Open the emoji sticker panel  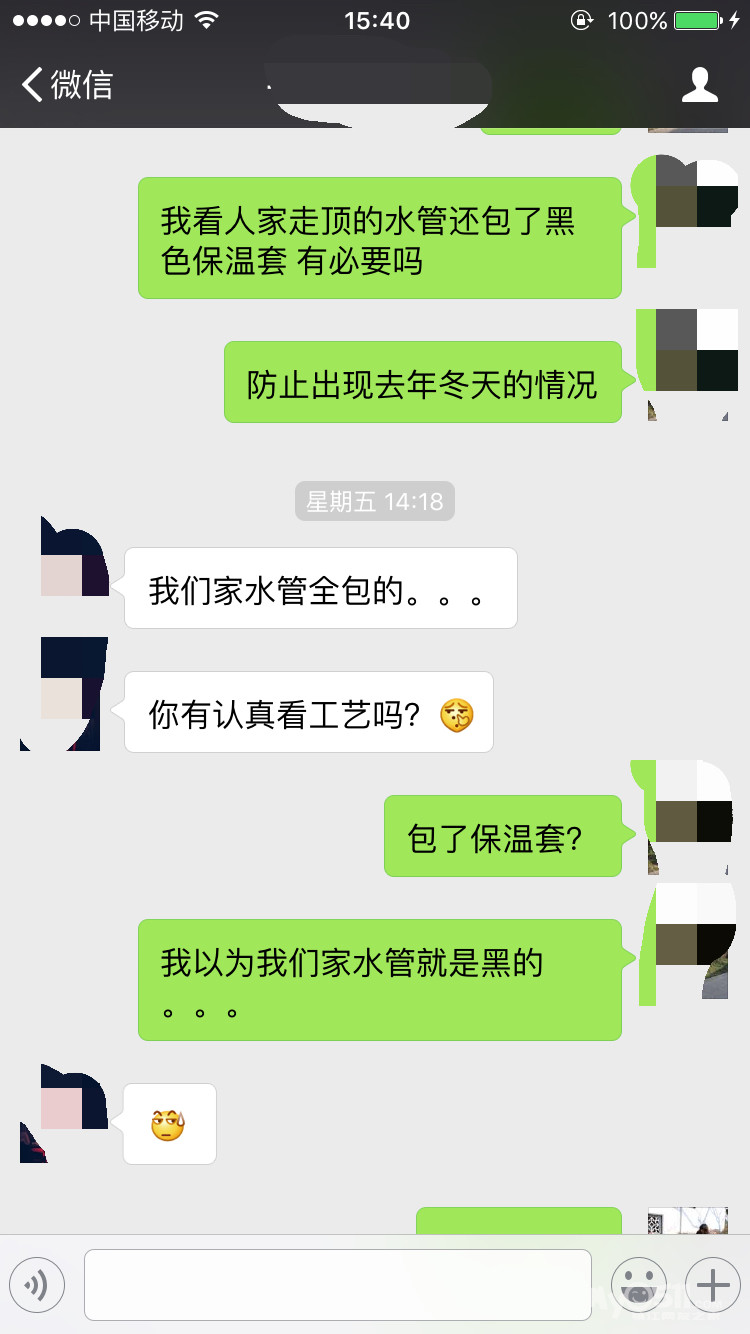638,1284
